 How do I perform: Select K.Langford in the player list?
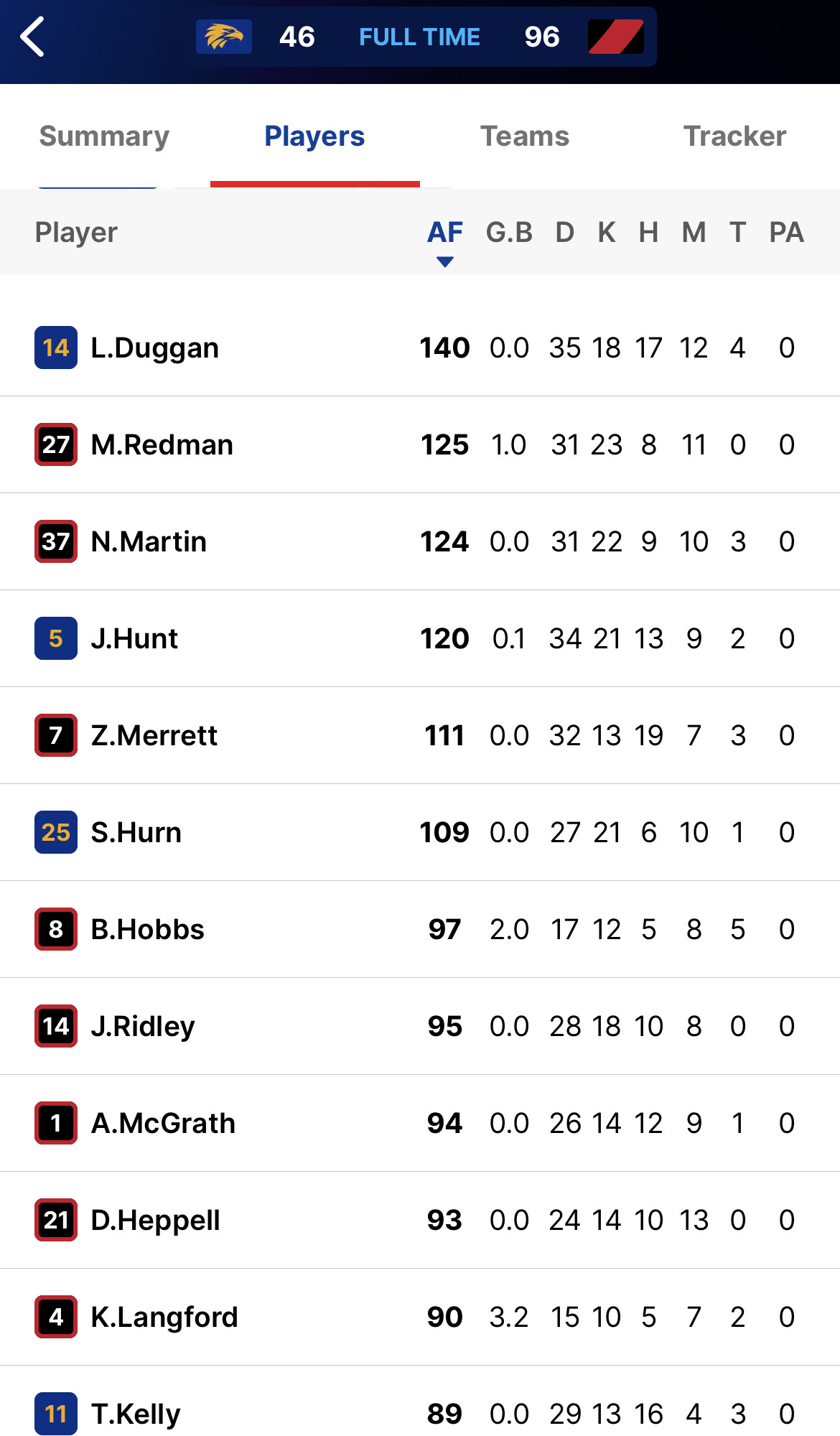click(x=420, y=1317)
